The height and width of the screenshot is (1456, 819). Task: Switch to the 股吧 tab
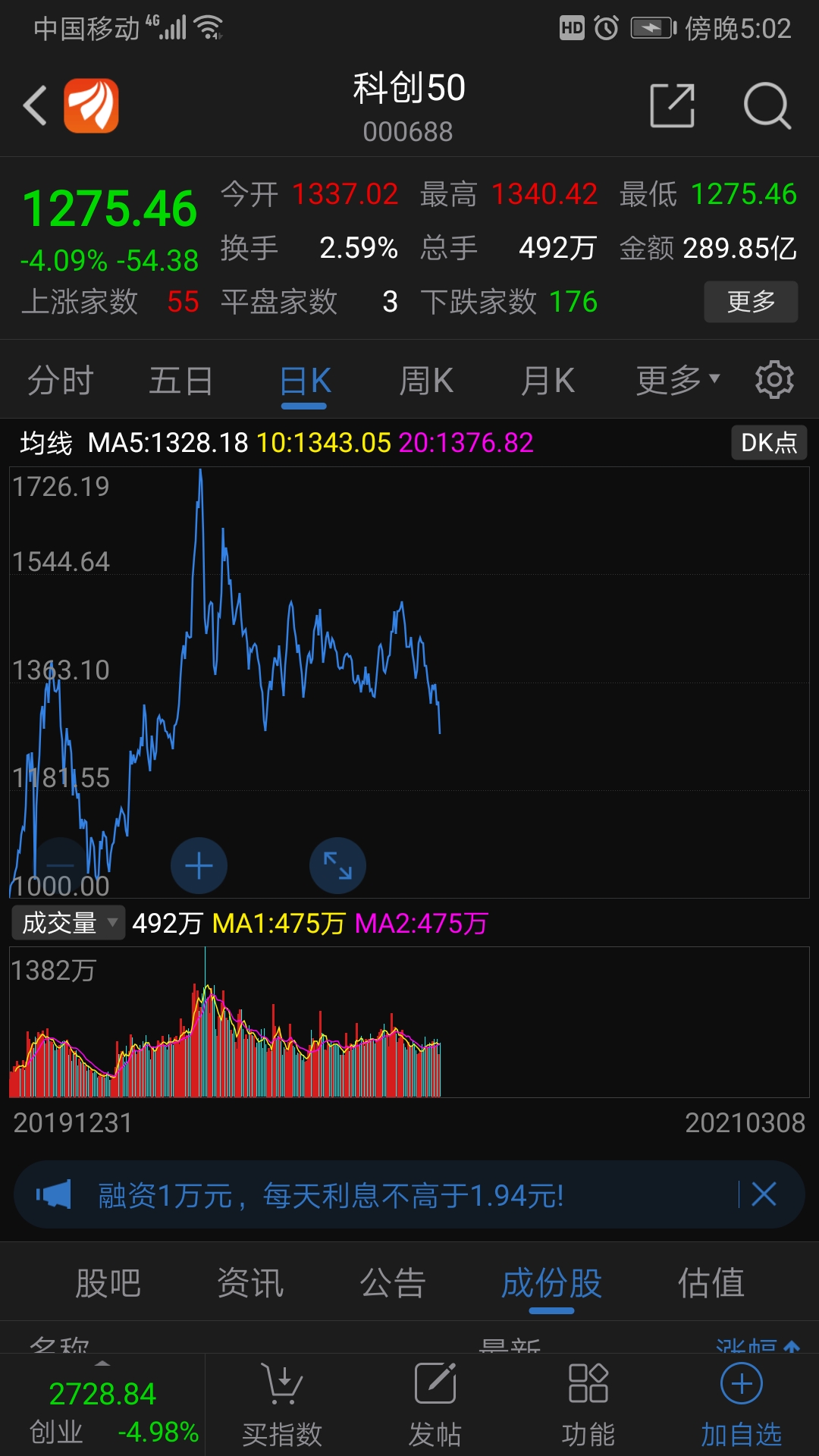pos(108,1283)
